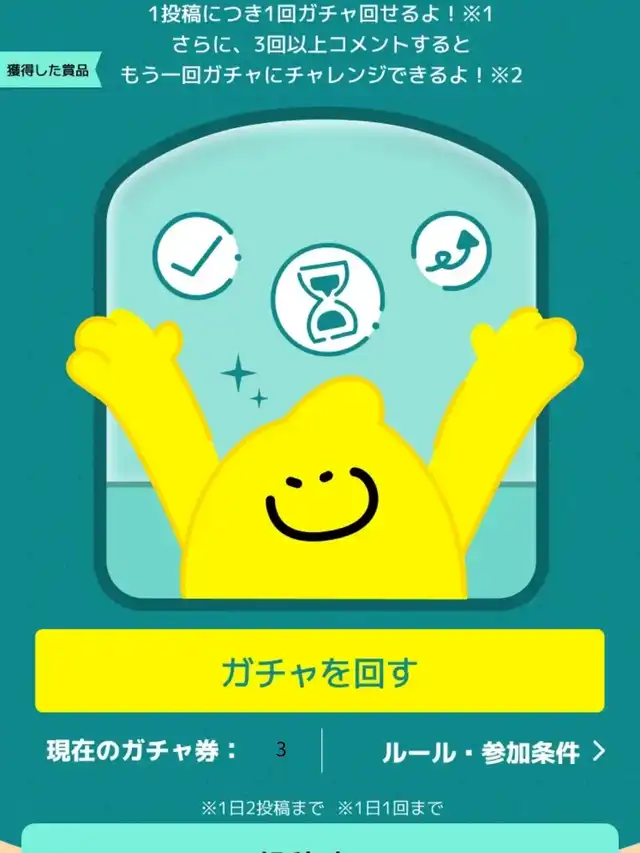This screenshot has height=853, width=640.
Task: Open ルール・参加条件 details
Action: [494, 752]
